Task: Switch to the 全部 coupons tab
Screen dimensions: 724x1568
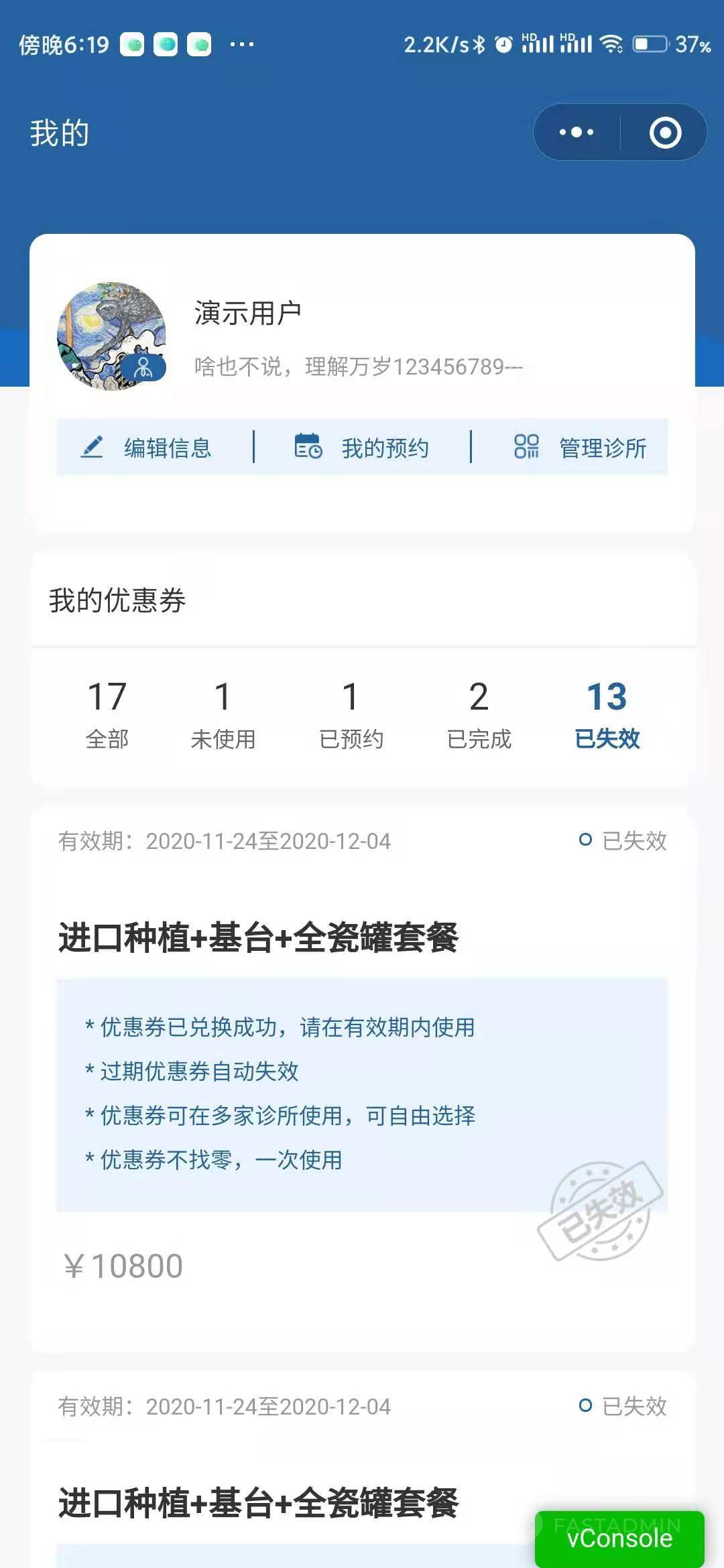Action: pyautogui.click(x=107, y=714)
